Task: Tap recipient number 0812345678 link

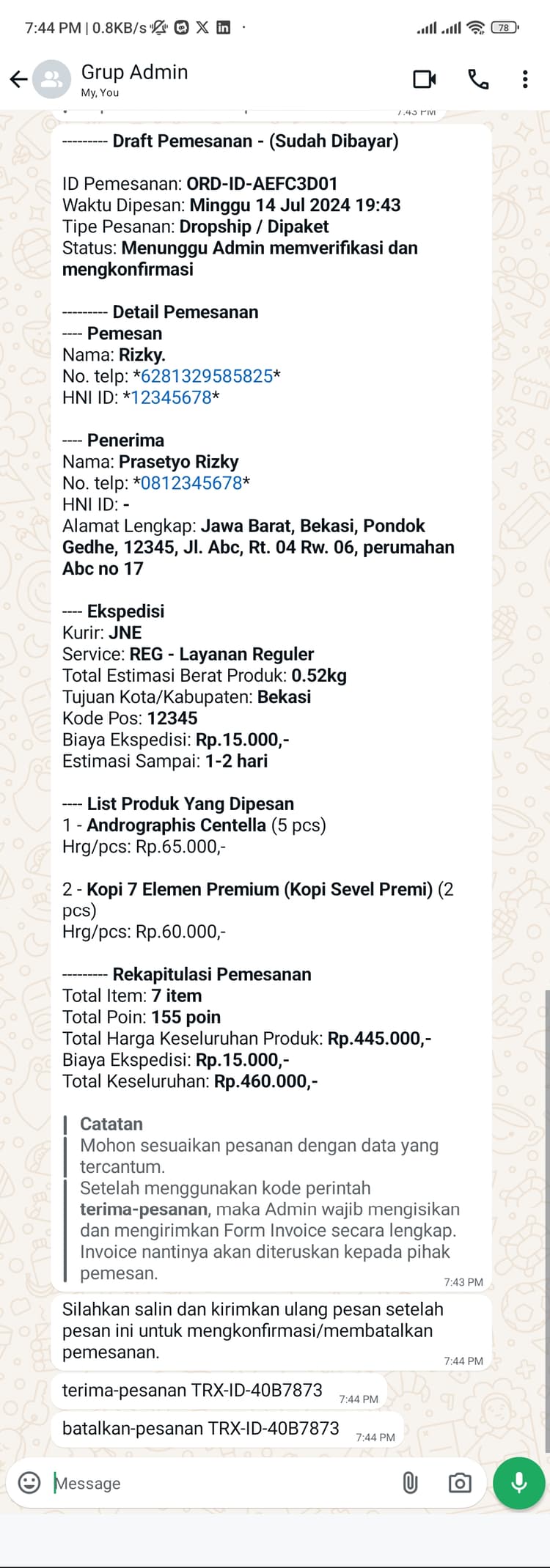Action: click(x=191, y=483)
